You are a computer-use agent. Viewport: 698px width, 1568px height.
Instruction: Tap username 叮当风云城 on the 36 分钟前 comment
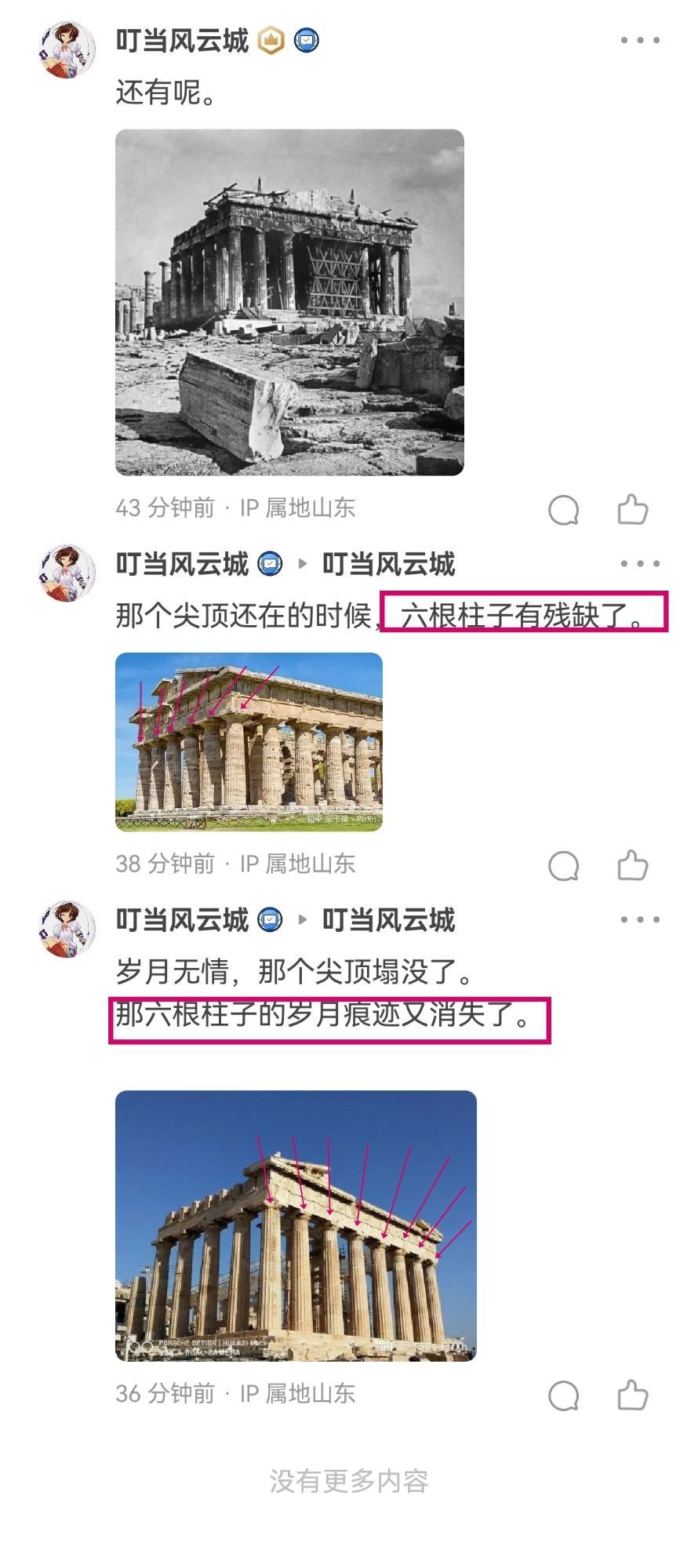click(182, 920)
